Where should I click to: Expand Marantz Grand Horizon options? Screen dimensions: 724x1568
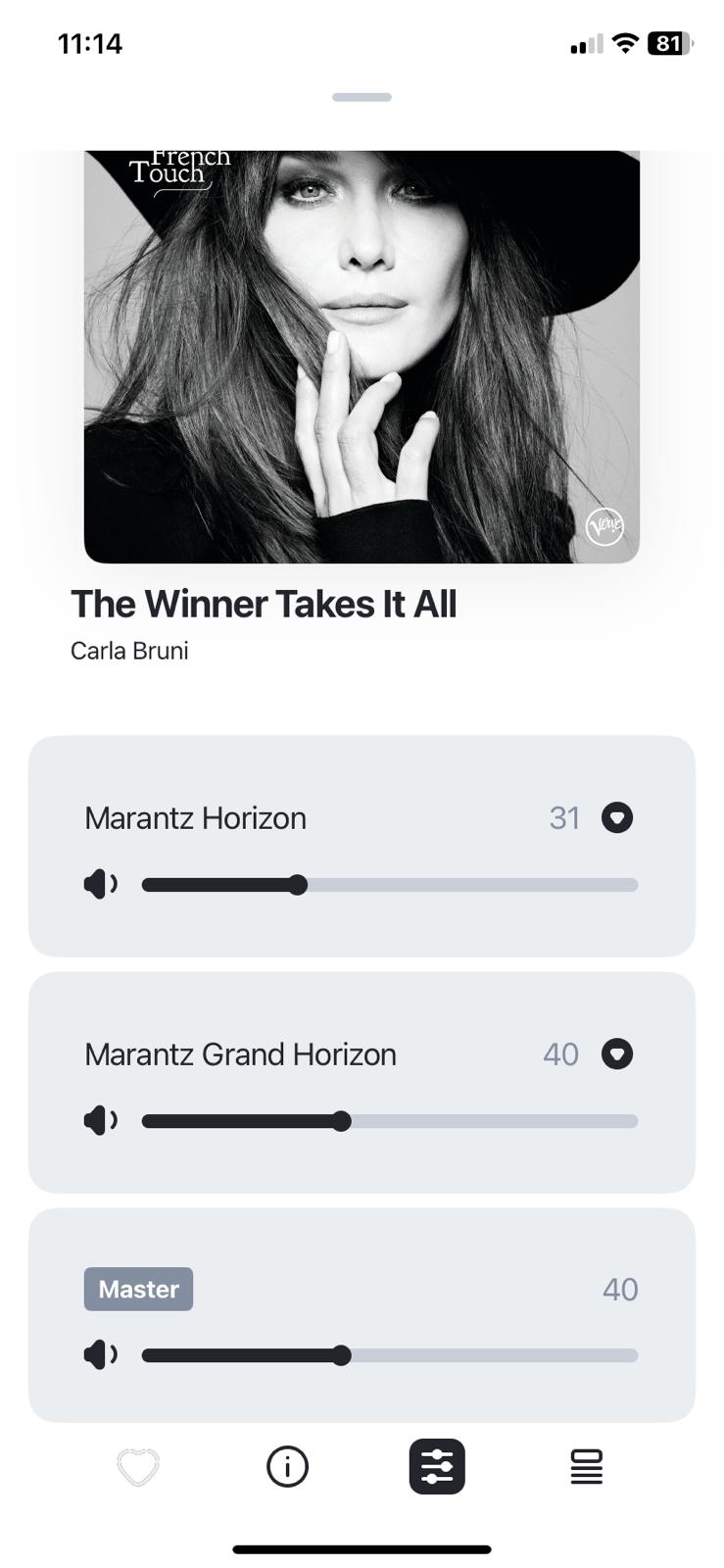(x=617, y=1053)
